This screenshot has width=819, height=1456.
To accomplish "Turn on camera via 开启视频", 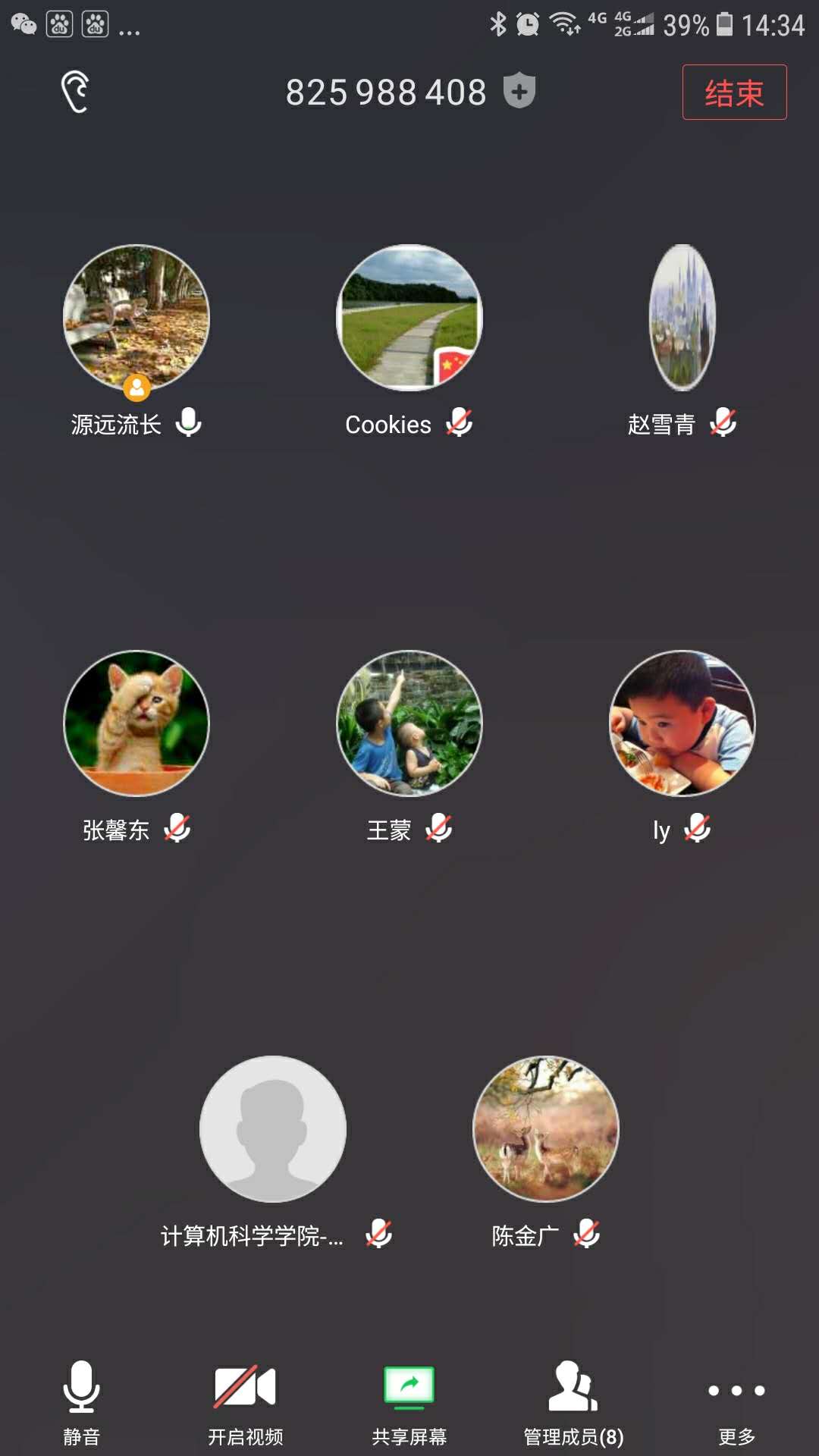I will coord(245,1401).
